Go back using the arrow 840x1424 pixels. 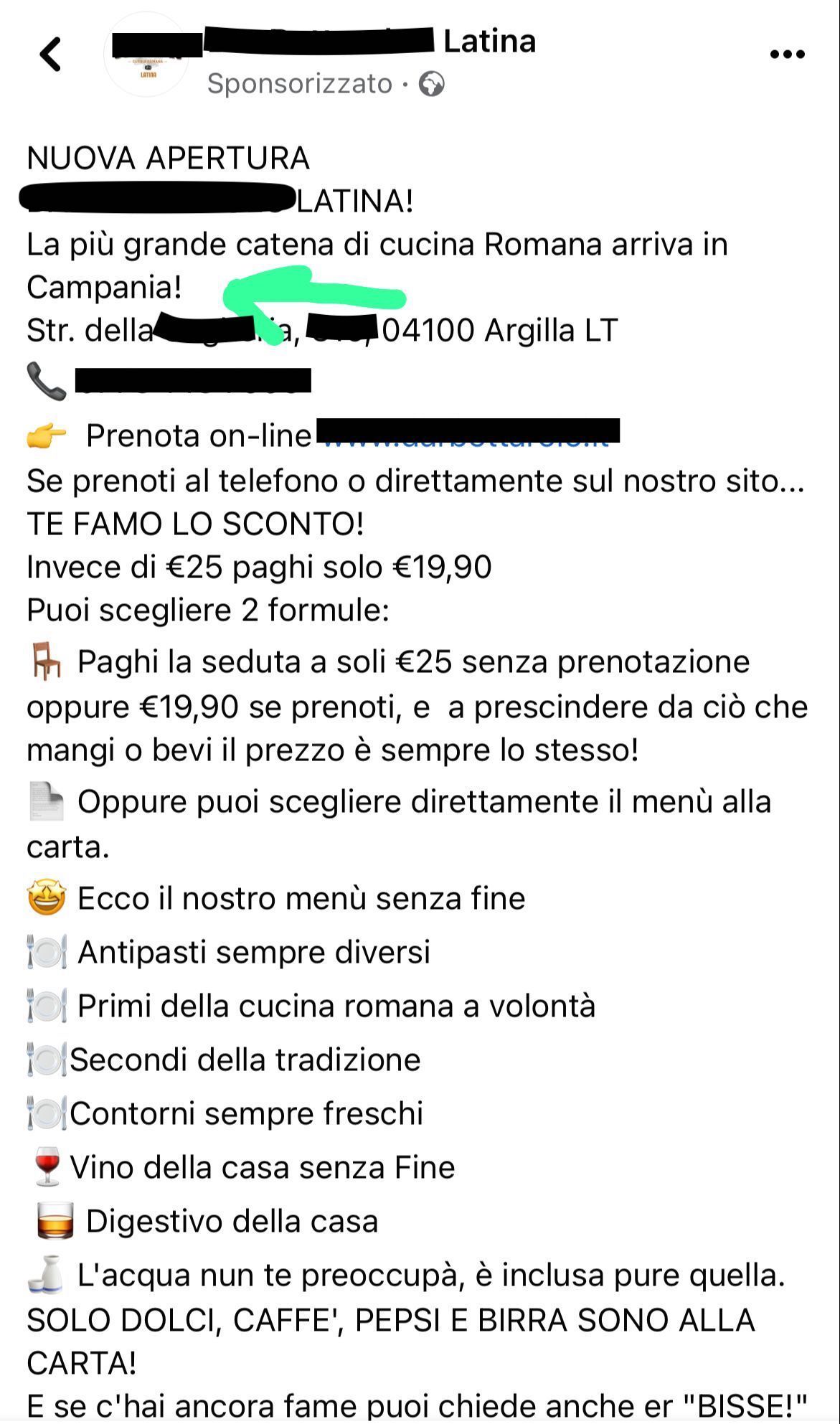[x=50, y=54]
